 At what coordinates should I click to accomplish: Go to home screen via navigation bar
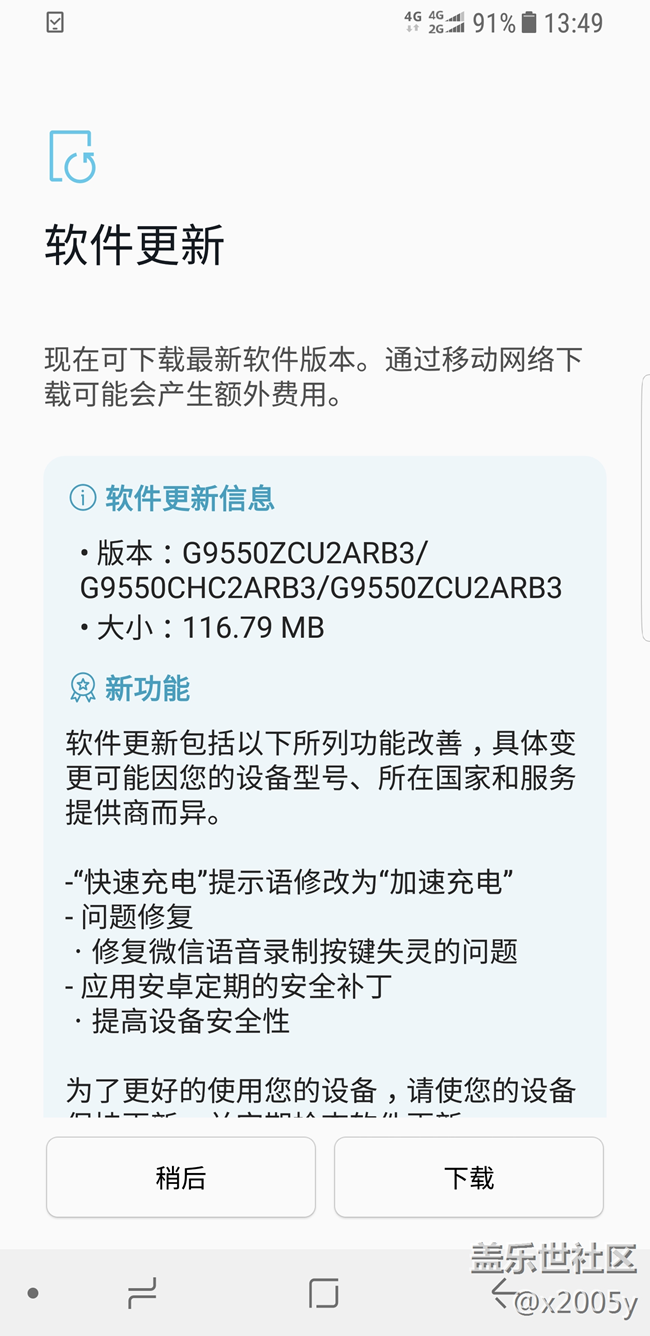[323, 1293]
